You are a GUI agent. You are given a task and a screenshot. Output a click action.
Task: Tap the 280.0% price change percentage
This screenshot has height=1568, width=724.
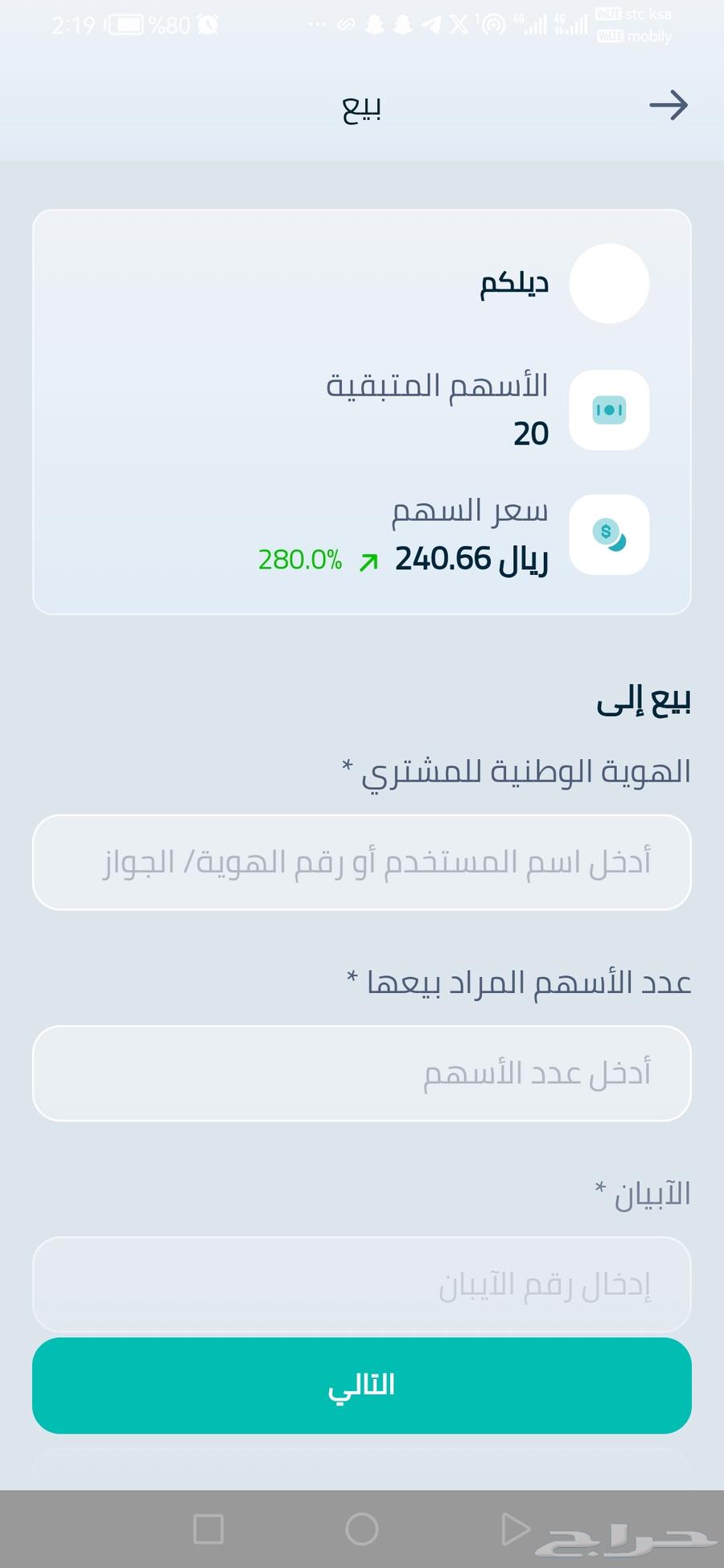pos(299,560)
